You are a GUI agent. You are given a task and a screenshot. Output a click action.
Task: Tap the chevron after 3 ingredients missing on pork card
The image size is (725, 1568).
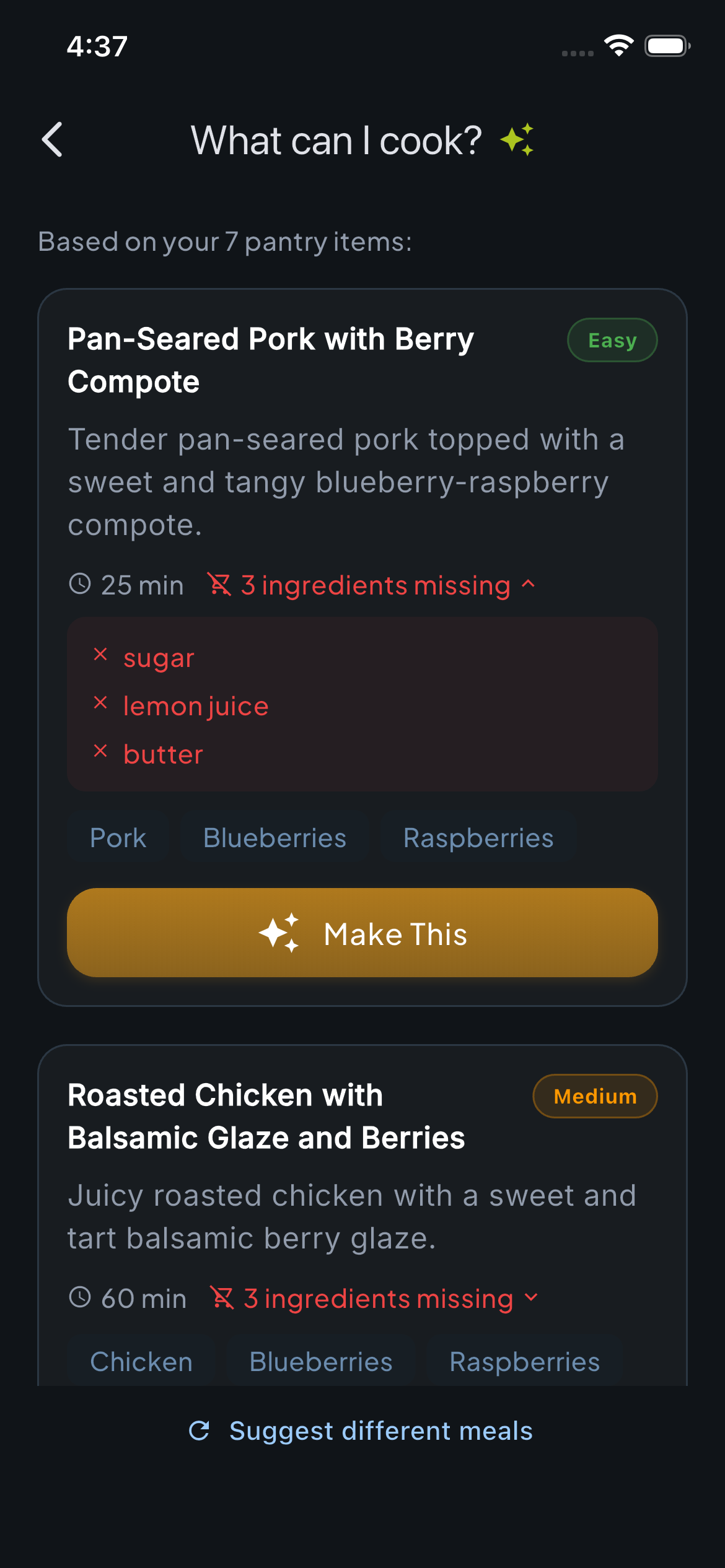point(529,584)
